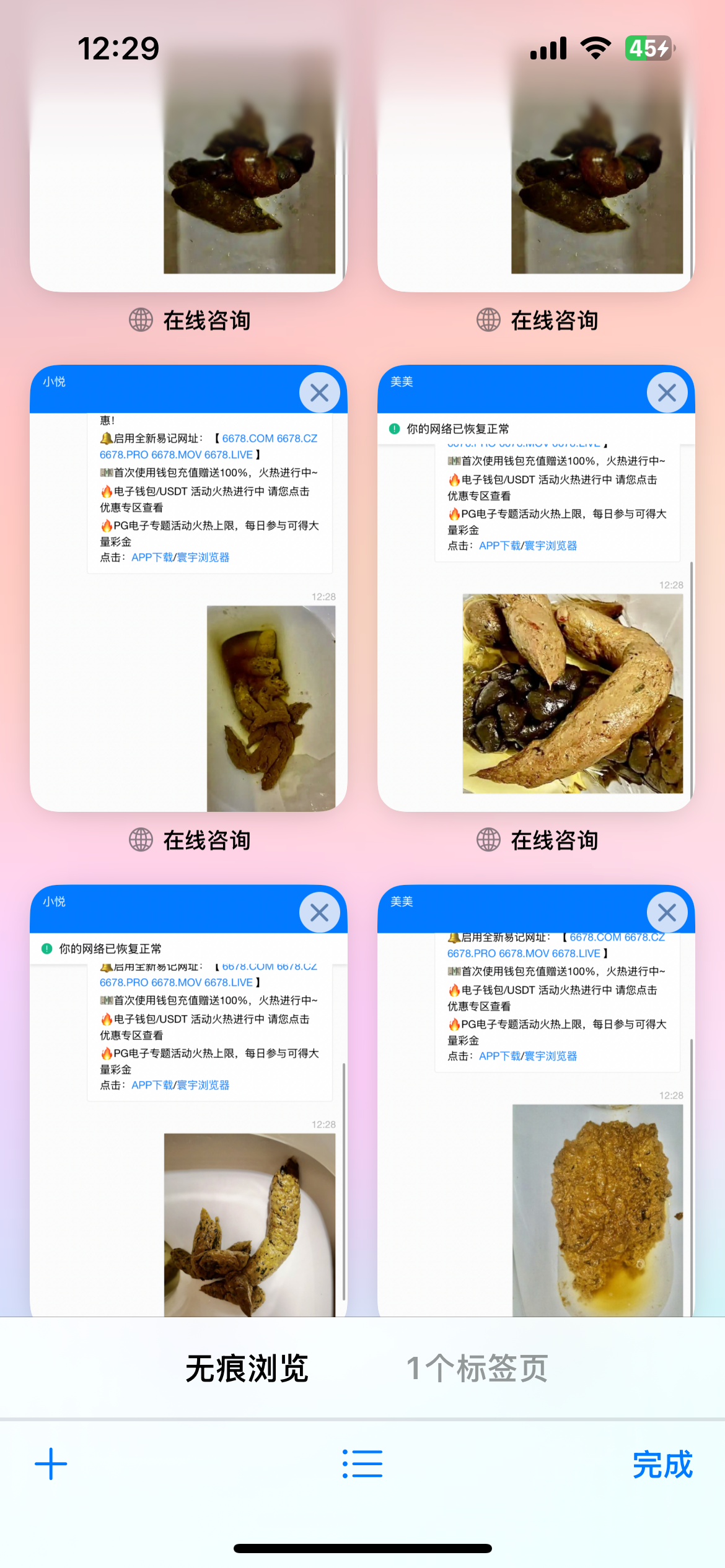This screenshot has width=725, height=1568.
Task: Open 小悦 chat tab without network banner
Action: (188, 619)
